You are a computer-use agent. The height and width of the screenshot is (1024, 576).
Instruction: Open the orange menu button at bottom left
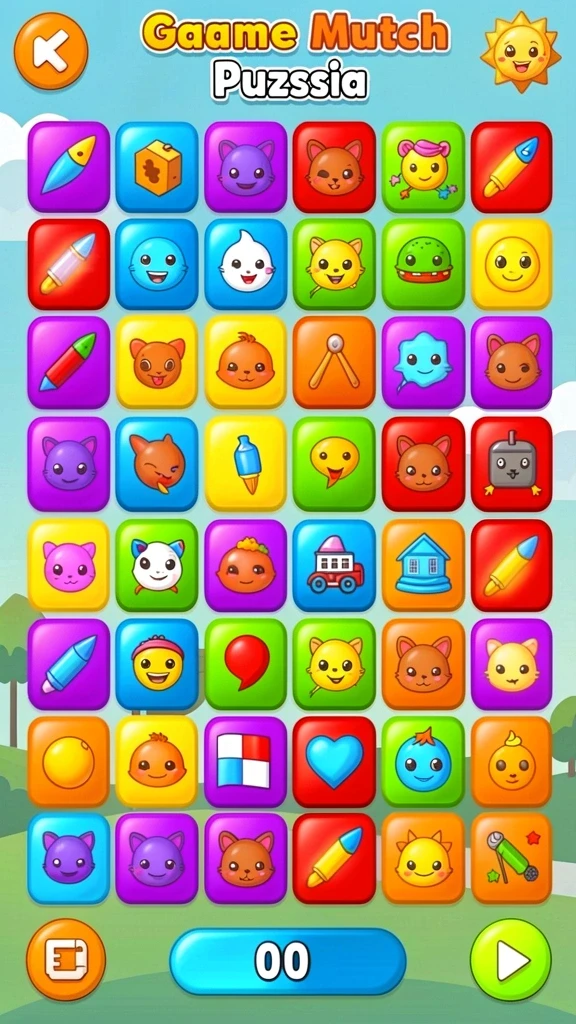[66, 959]
